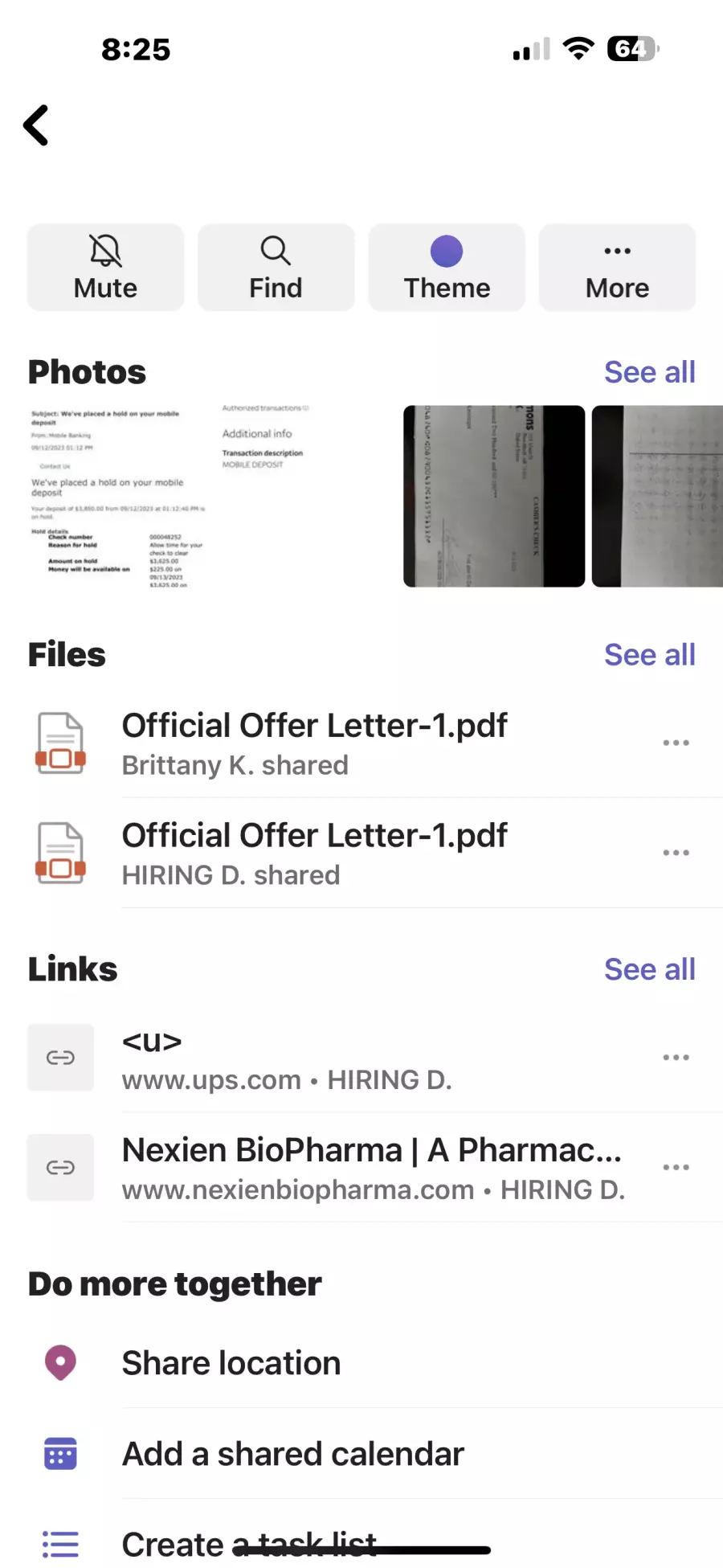Open options for Brittany K.'s shared file
The height and width of the screenshot is (1568, 723).
(x=676, y=743)
